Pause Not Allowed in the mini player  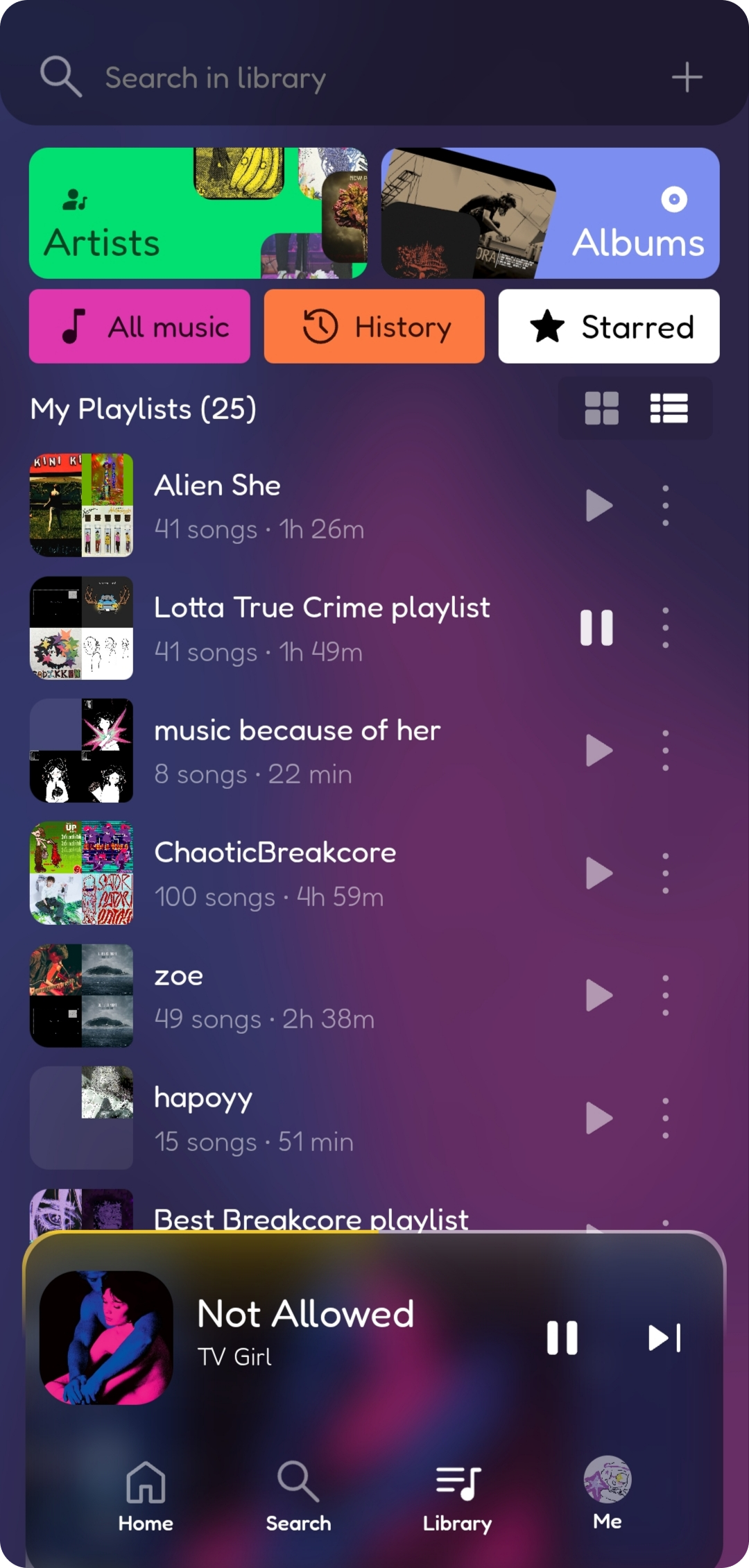coord(562,1338)
